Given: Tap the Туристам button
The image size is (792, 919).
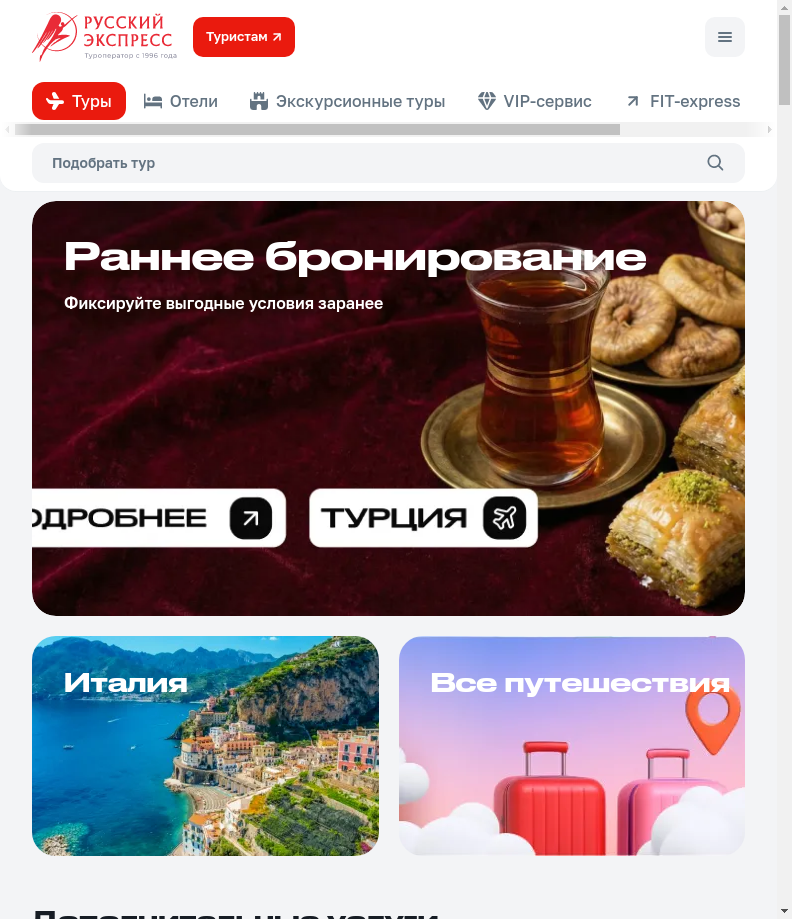Looking at the screenshot, I should pos(244,37).
